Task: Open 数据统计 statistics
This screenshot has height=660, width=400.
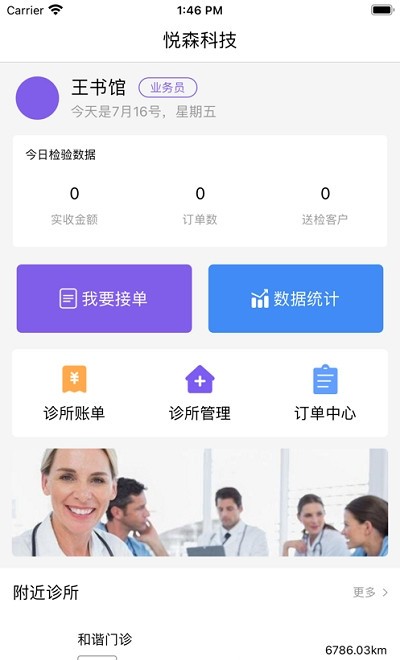Action: pyautogui.click(x=296, y=298)
